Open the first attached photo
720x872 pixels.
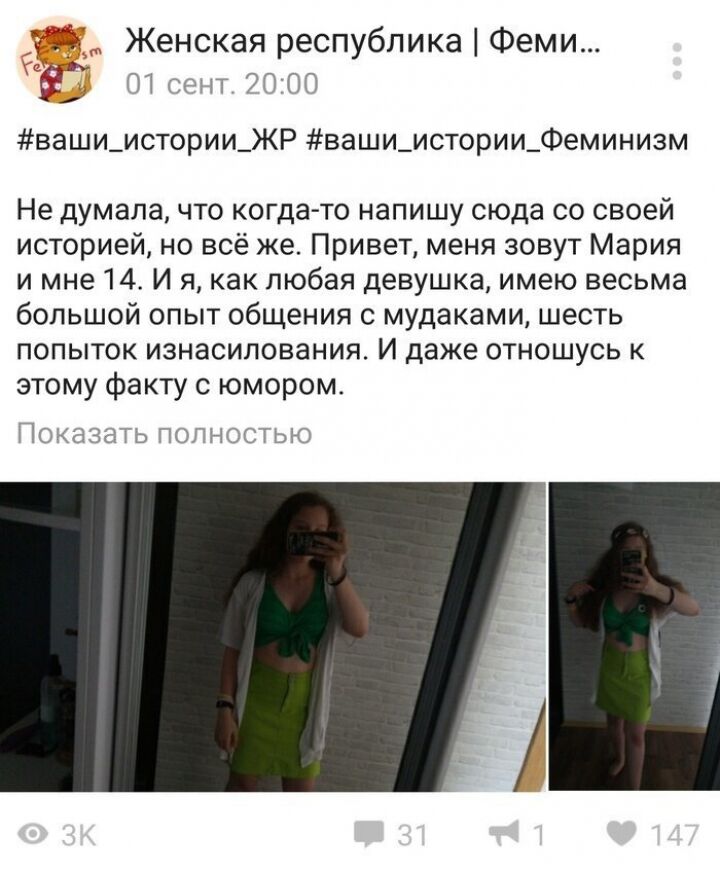point(272,637)
